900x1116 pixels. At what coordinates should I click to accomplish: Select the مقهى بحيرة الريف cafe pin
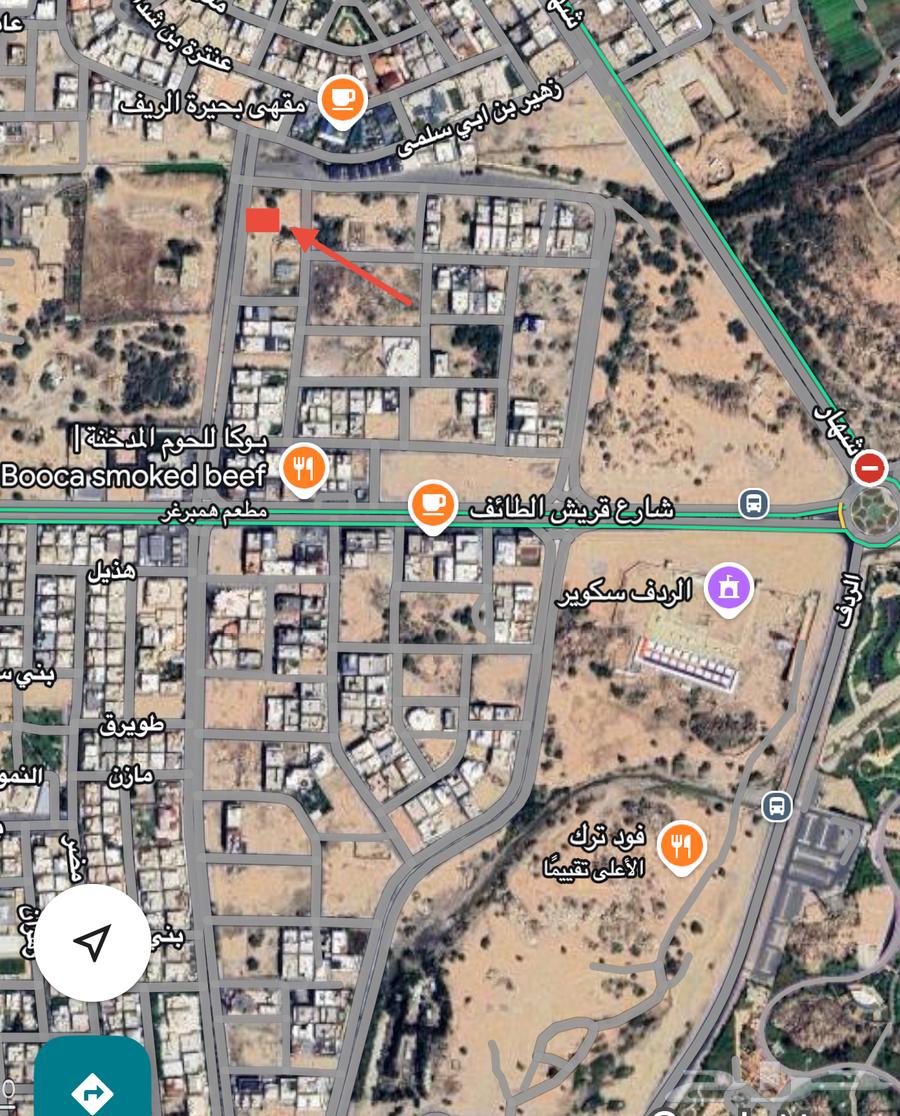(x=342, y=99)
